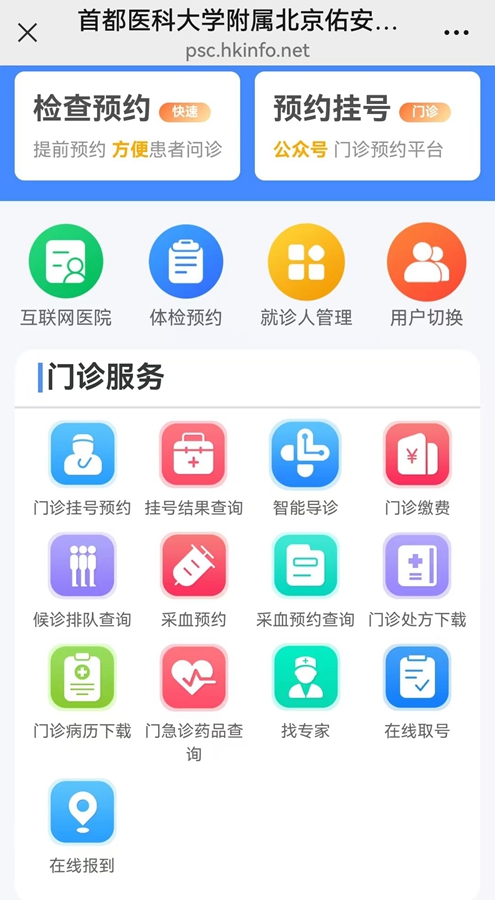Select 在线取号
This screenshot has height=900, width=495.
click(x=417, y=692)
